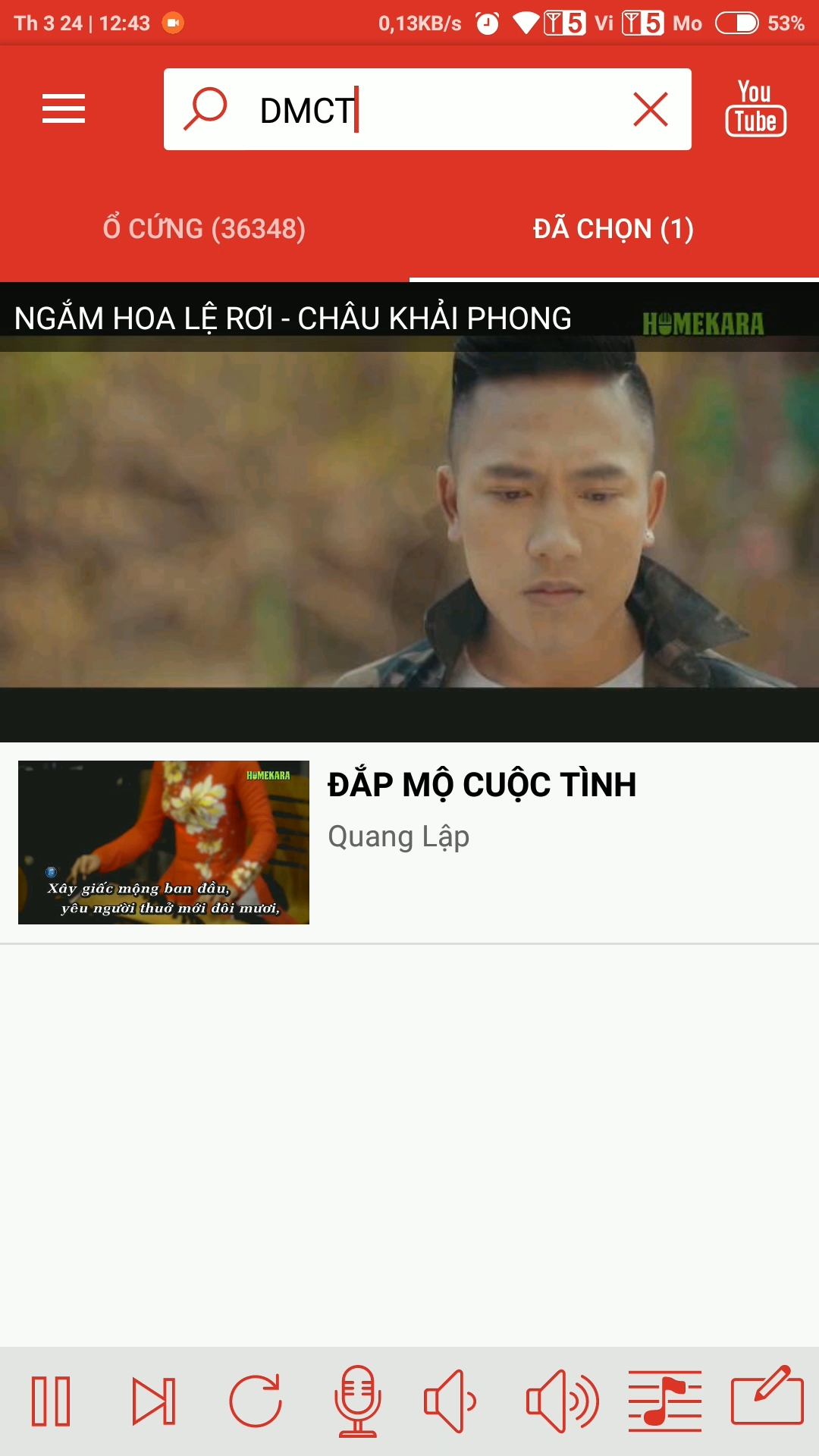Open the hamburger drawer menu
The image size is (819, 1456).
64,109
